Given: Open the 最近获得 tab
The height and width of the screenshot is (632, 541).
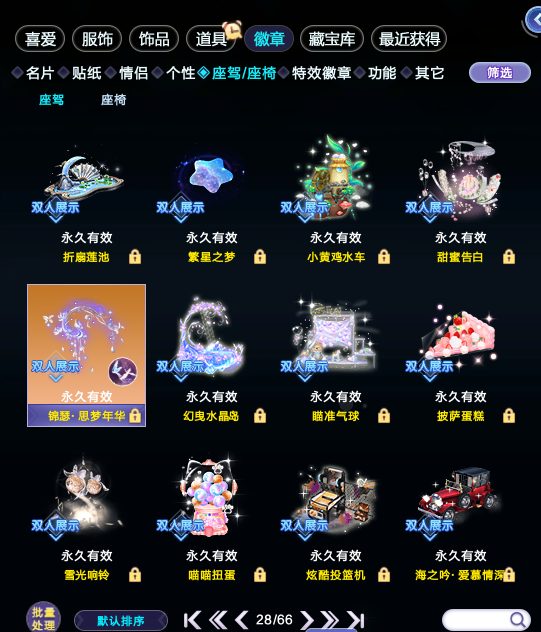Looking at the screenshot, I should click(409, 39).
